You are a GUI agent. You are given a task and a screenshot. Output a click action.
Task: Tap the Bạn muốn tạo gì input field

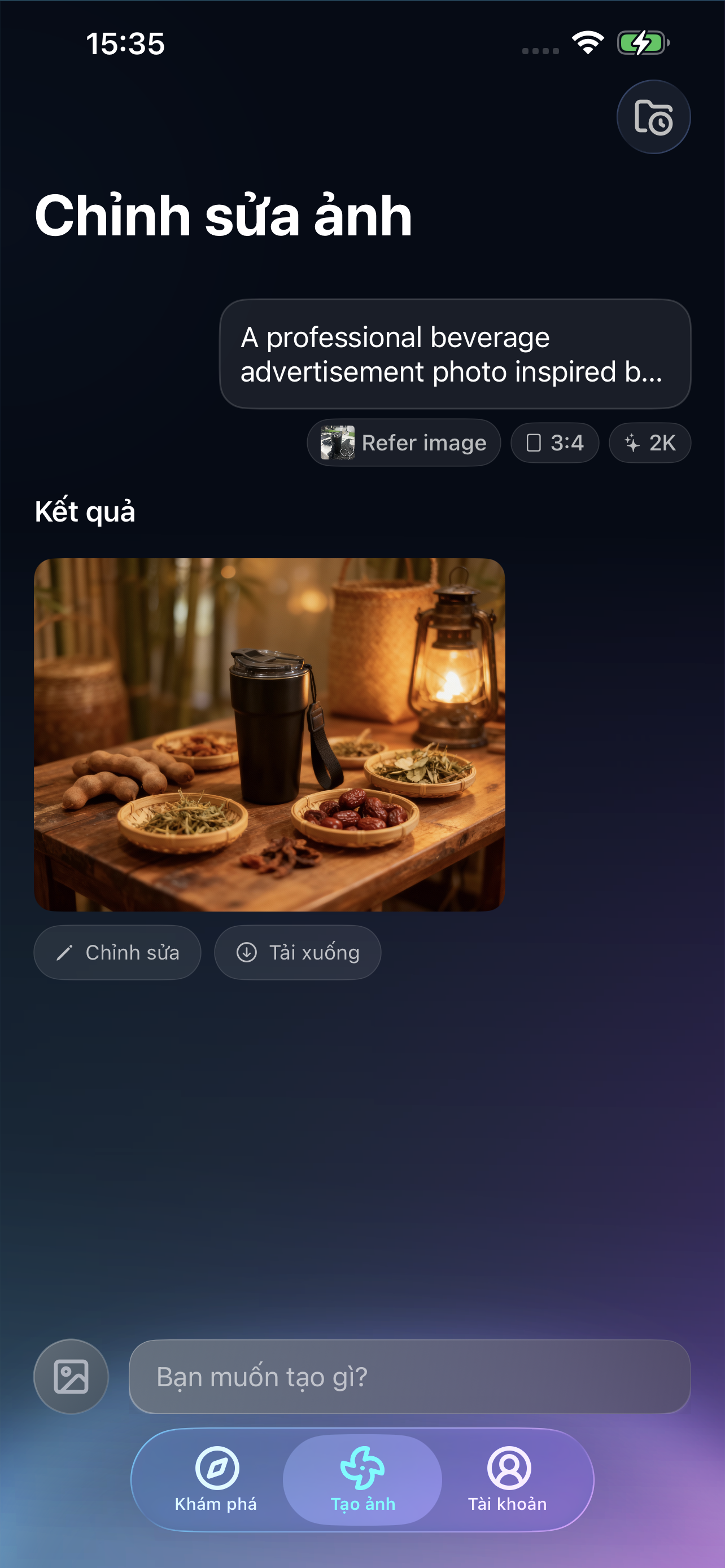tap(408, 1377)
